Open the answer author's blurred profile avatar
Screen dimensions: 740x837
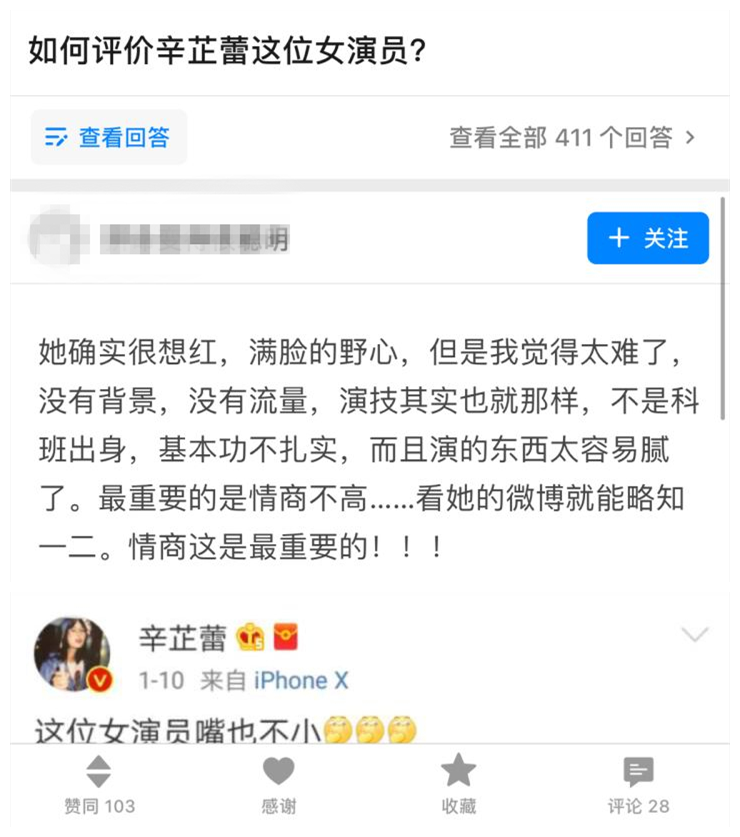[x=54, y=238]
